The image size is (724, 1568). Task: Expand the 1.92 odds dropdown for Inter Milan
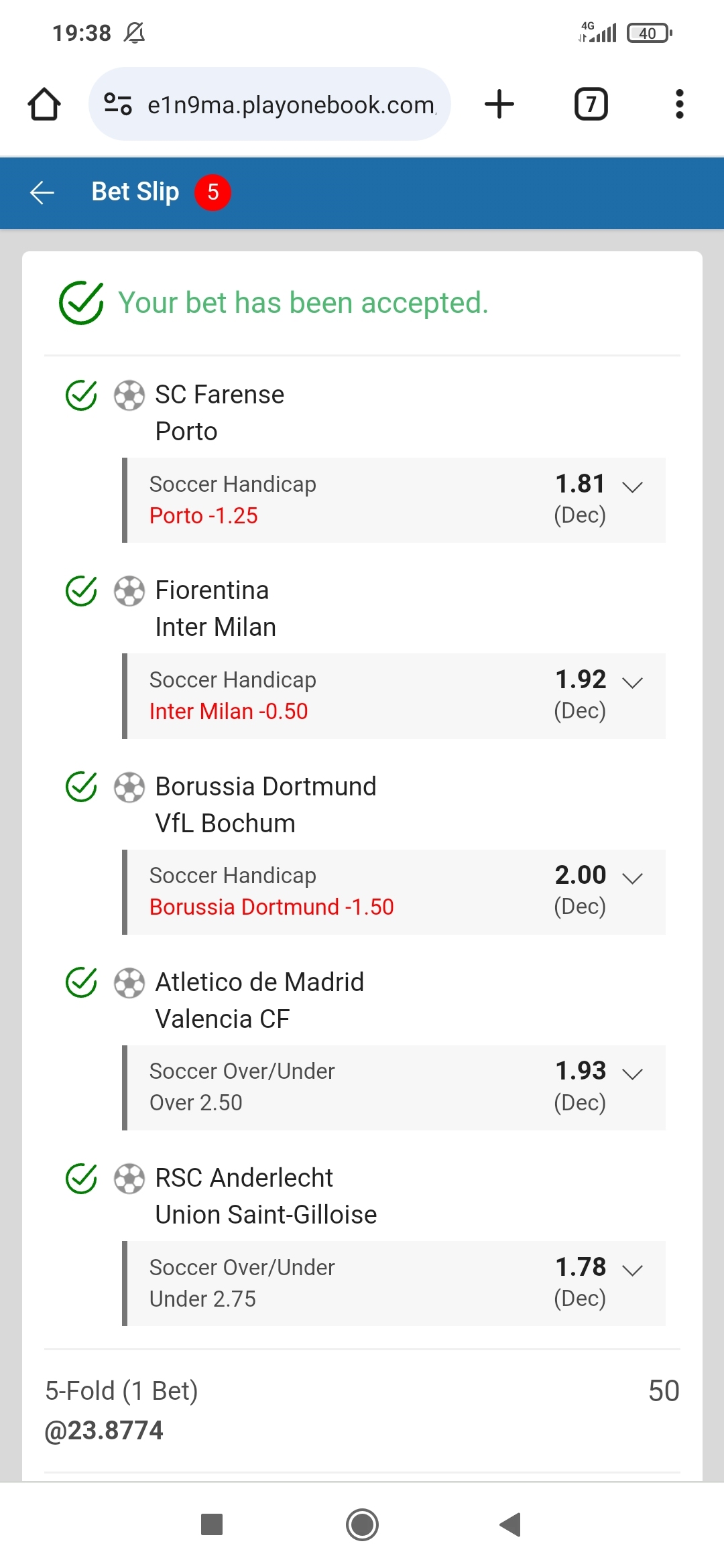[x=632, y=683]
